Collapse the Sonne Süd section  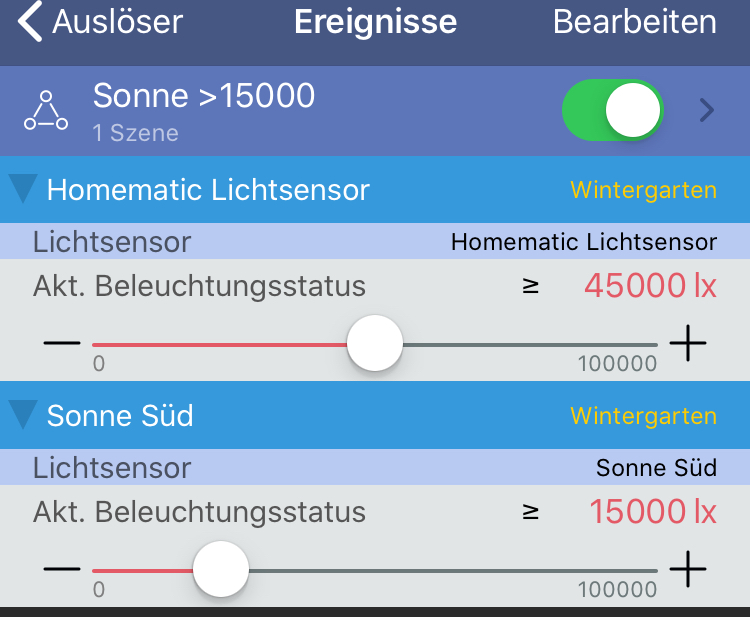[x=23, y=415]
